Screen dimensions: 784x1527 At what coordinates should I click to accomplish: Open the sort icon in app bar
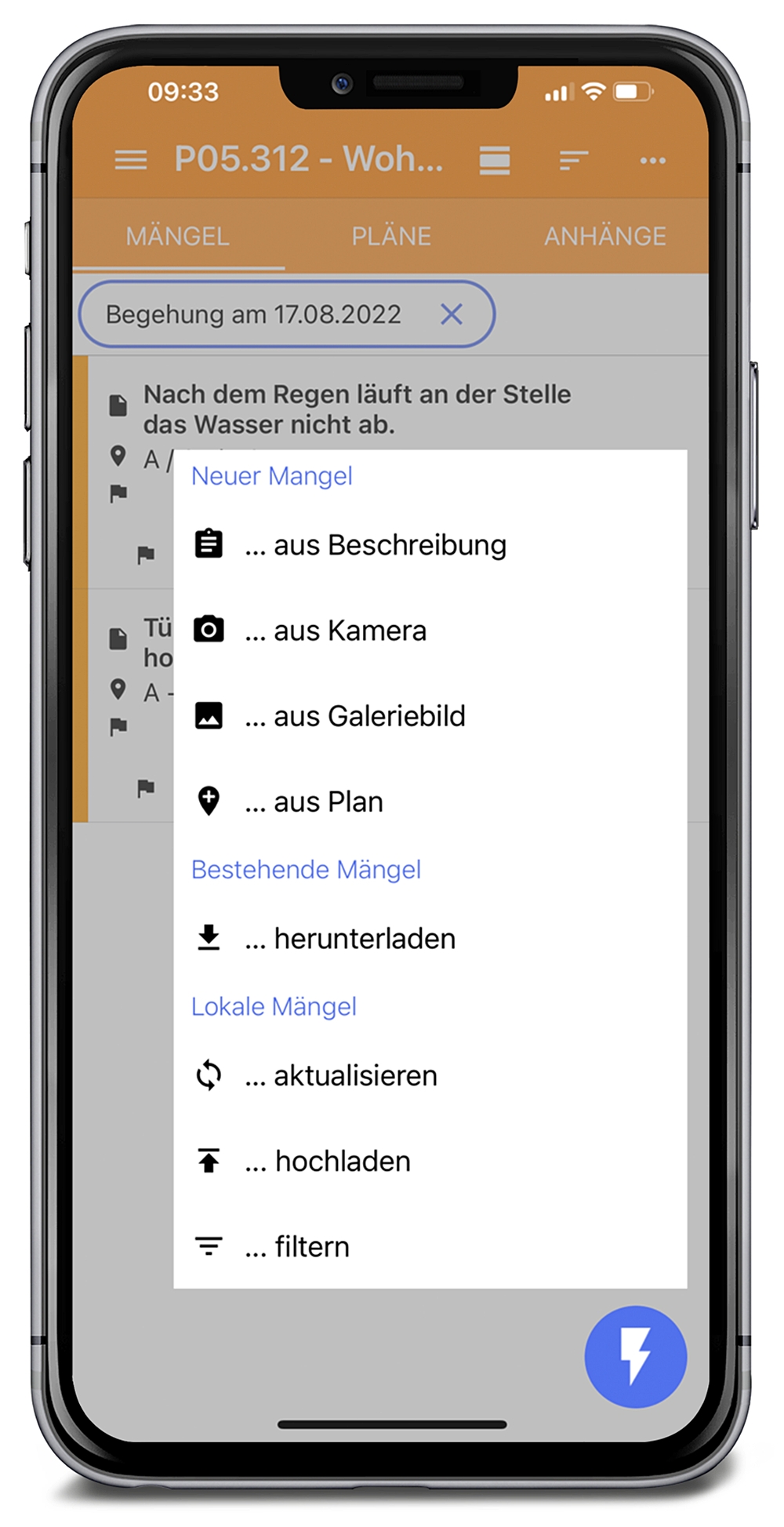pyautogui.click(x=574, y=160)
